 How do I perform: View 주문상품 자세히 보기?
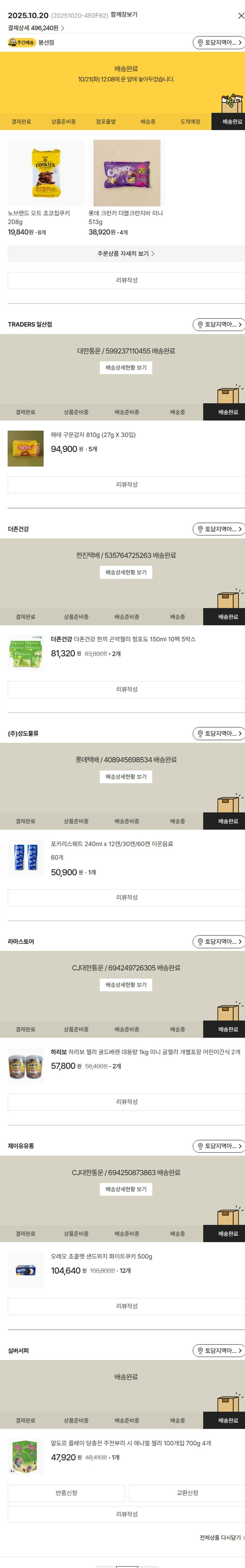(125, 254)
